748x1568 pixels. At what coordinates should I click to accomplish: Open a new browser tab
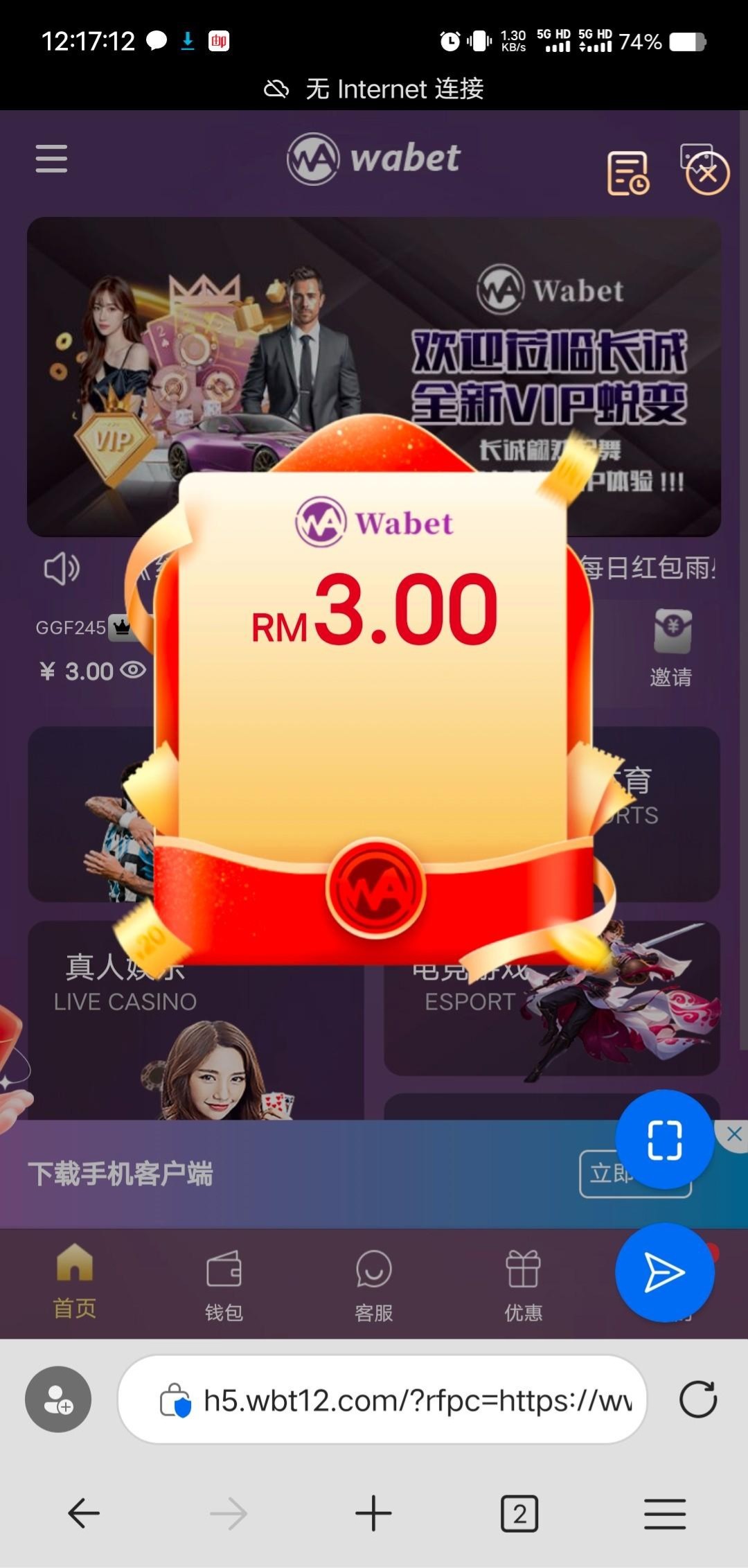click(x=373, y=1513)
